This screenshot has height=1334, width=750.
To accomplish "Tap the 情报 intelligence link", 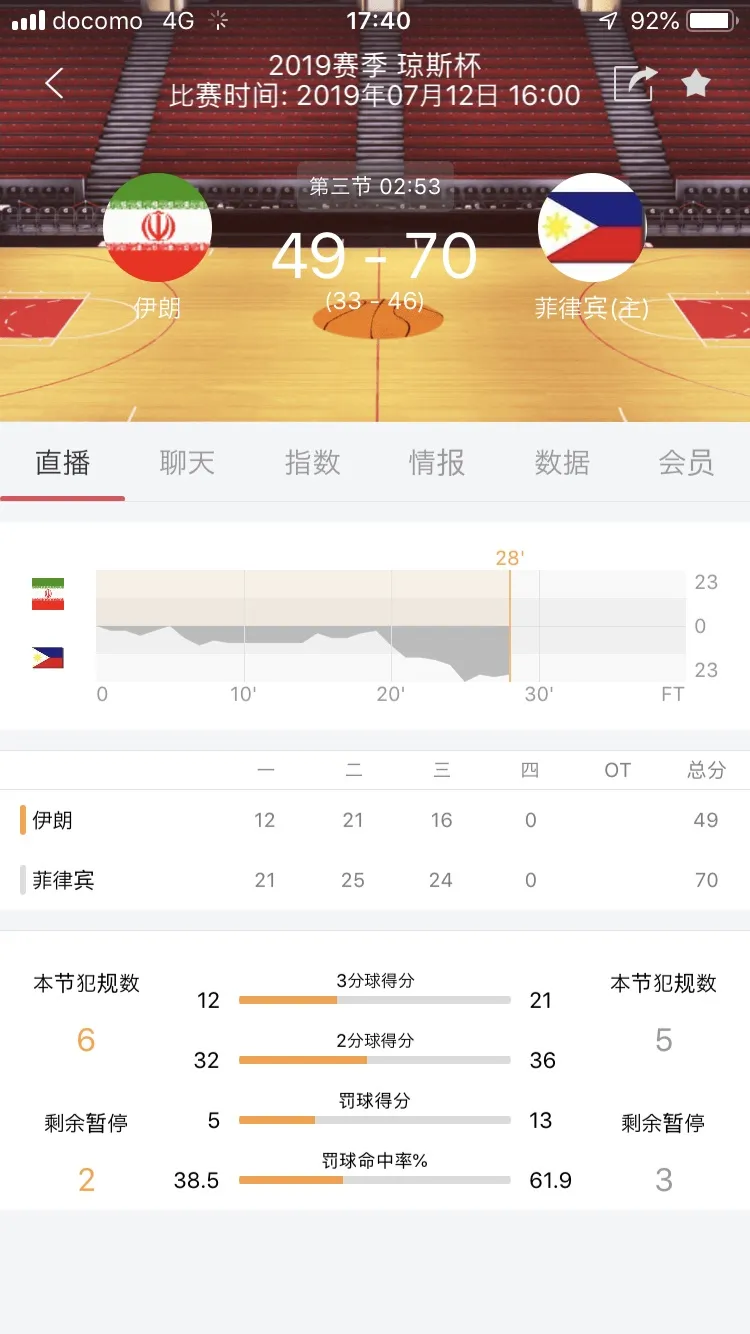I will (437, 463).
